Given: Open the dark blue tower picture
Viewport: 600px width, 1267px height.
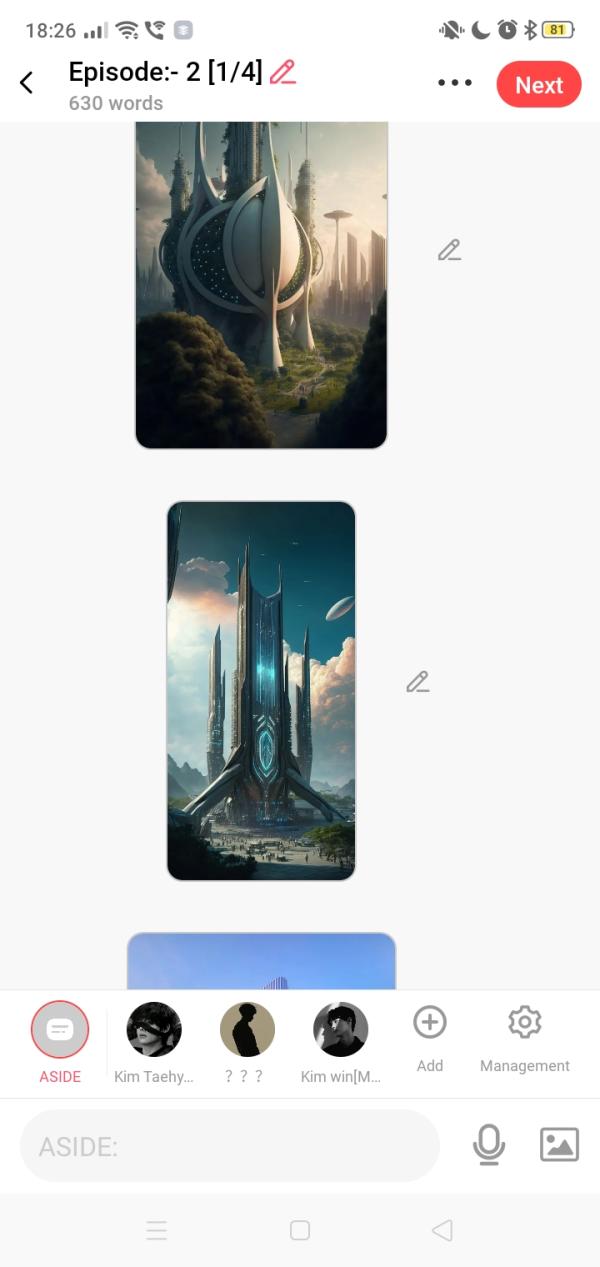Looking at the screenshot, I should (261, 690).
